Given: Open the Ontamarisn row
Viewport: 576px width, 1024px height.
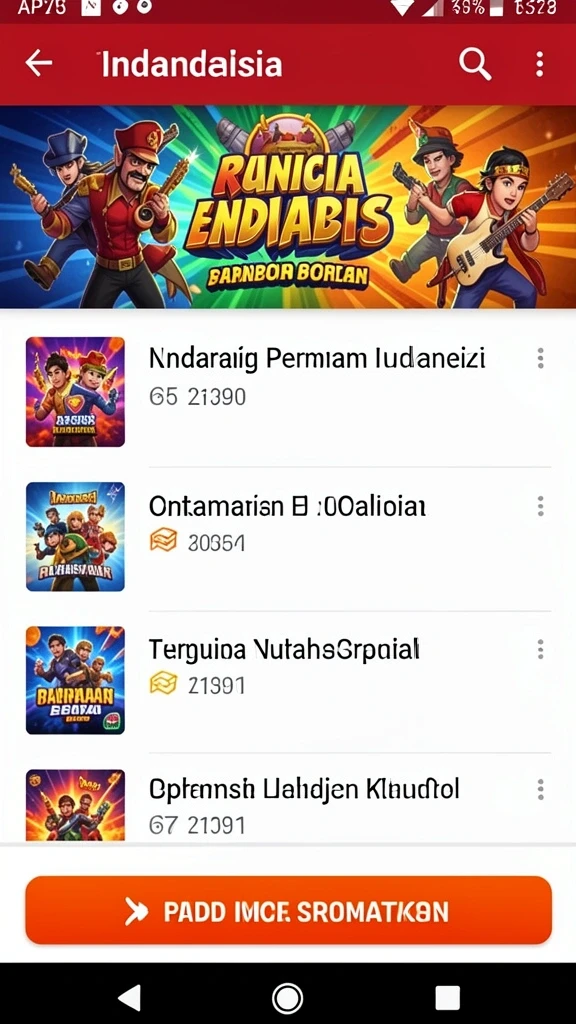Looking at the screenshot, I should tap(288, 537).
